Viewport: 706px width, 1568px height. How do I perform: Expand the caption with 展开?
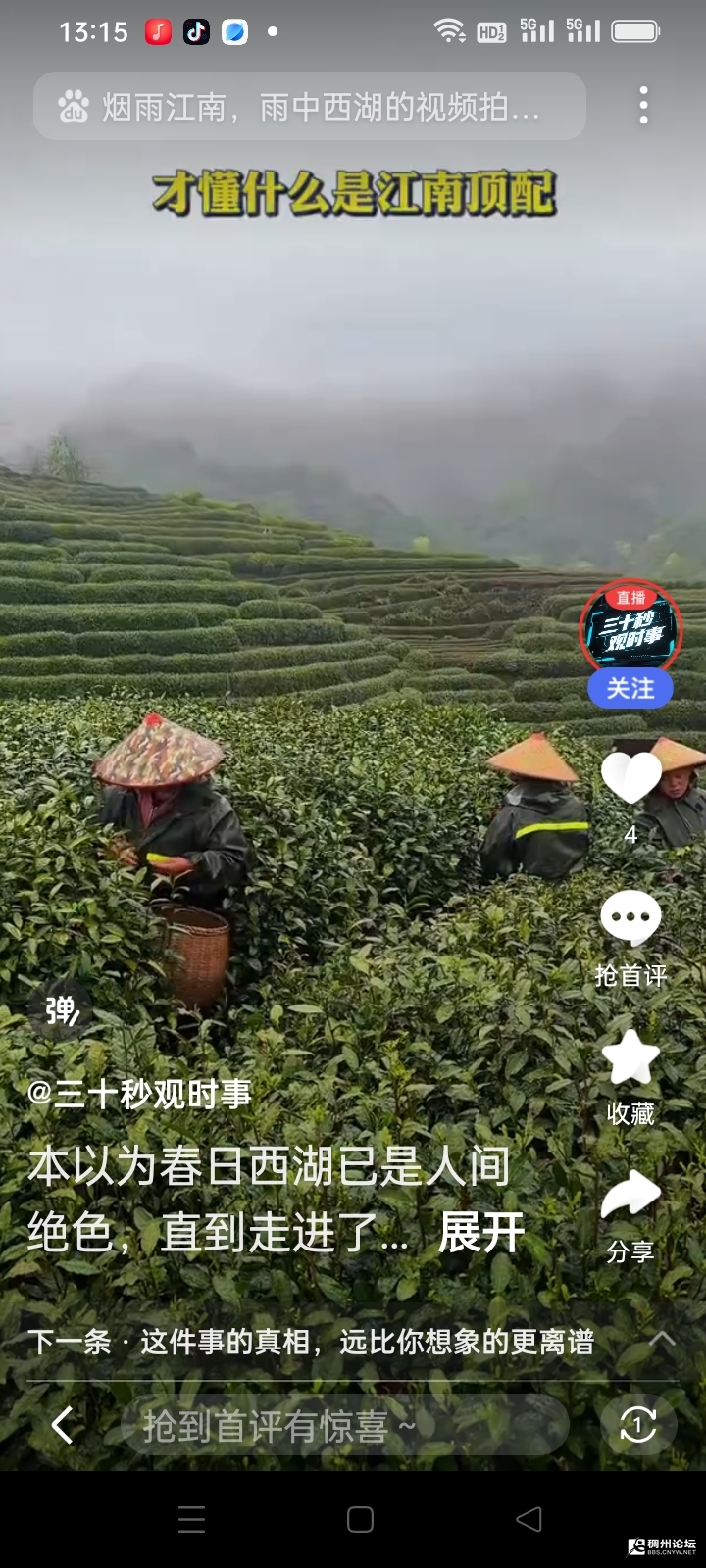(x=480, y=1233)
